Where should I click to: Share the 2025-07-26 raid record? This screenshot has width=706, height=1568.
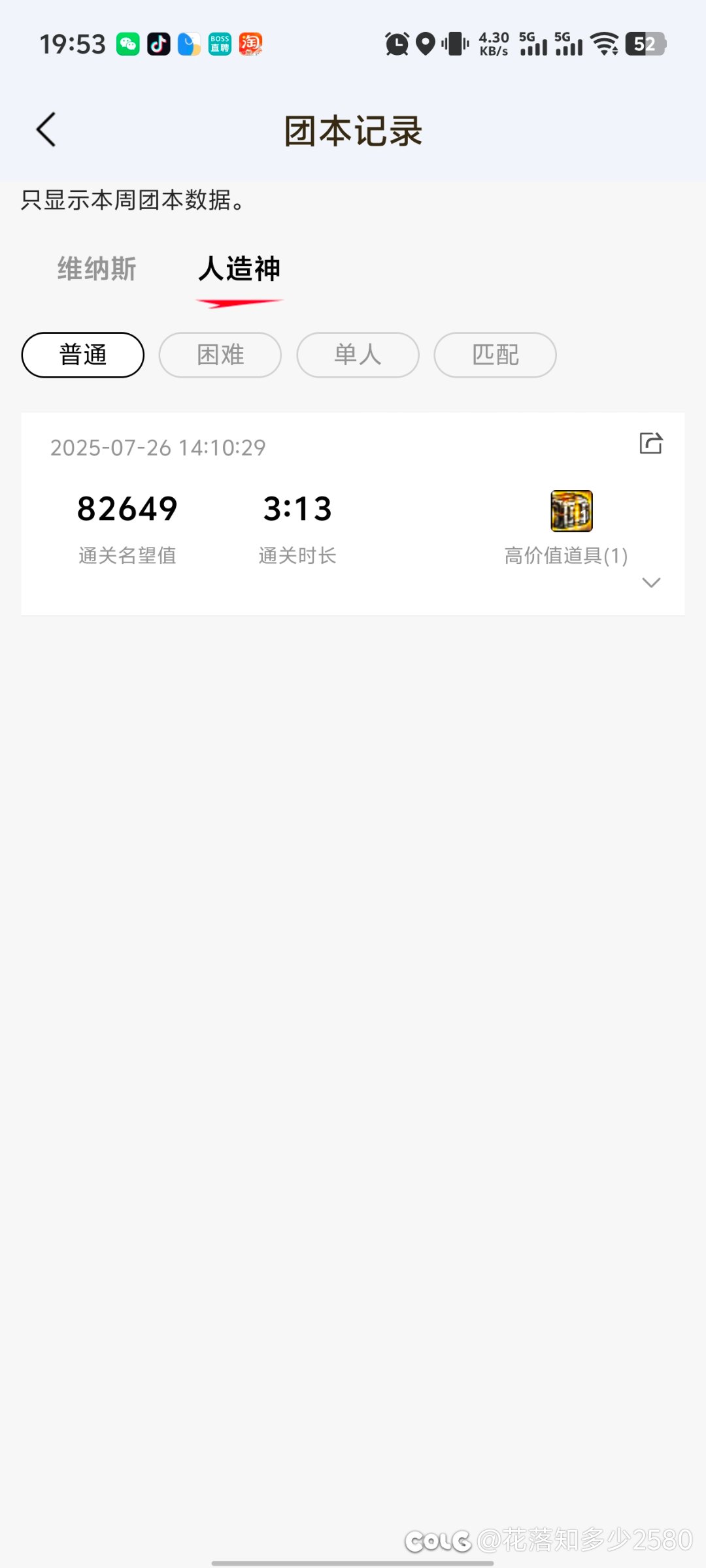click(x=651, y=443)
